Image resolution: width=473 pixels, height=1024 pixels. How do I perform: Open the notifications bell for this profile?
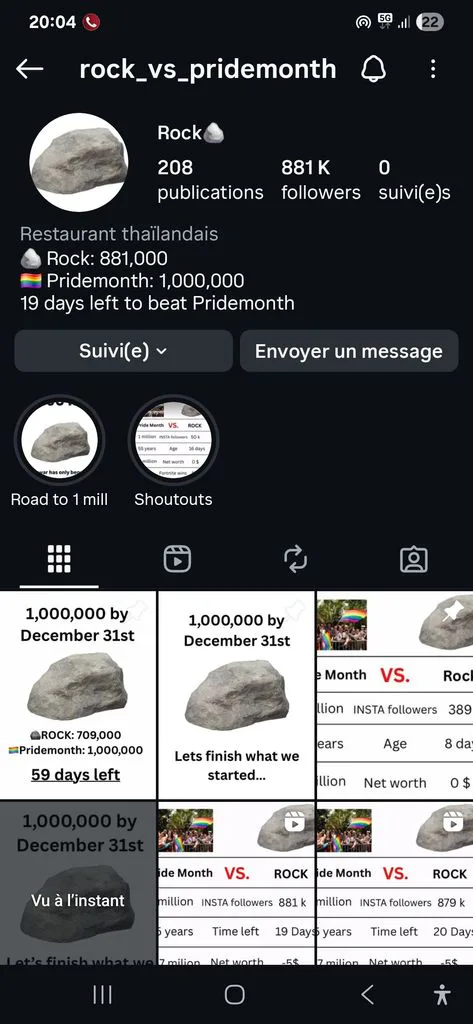click(374, 69)
